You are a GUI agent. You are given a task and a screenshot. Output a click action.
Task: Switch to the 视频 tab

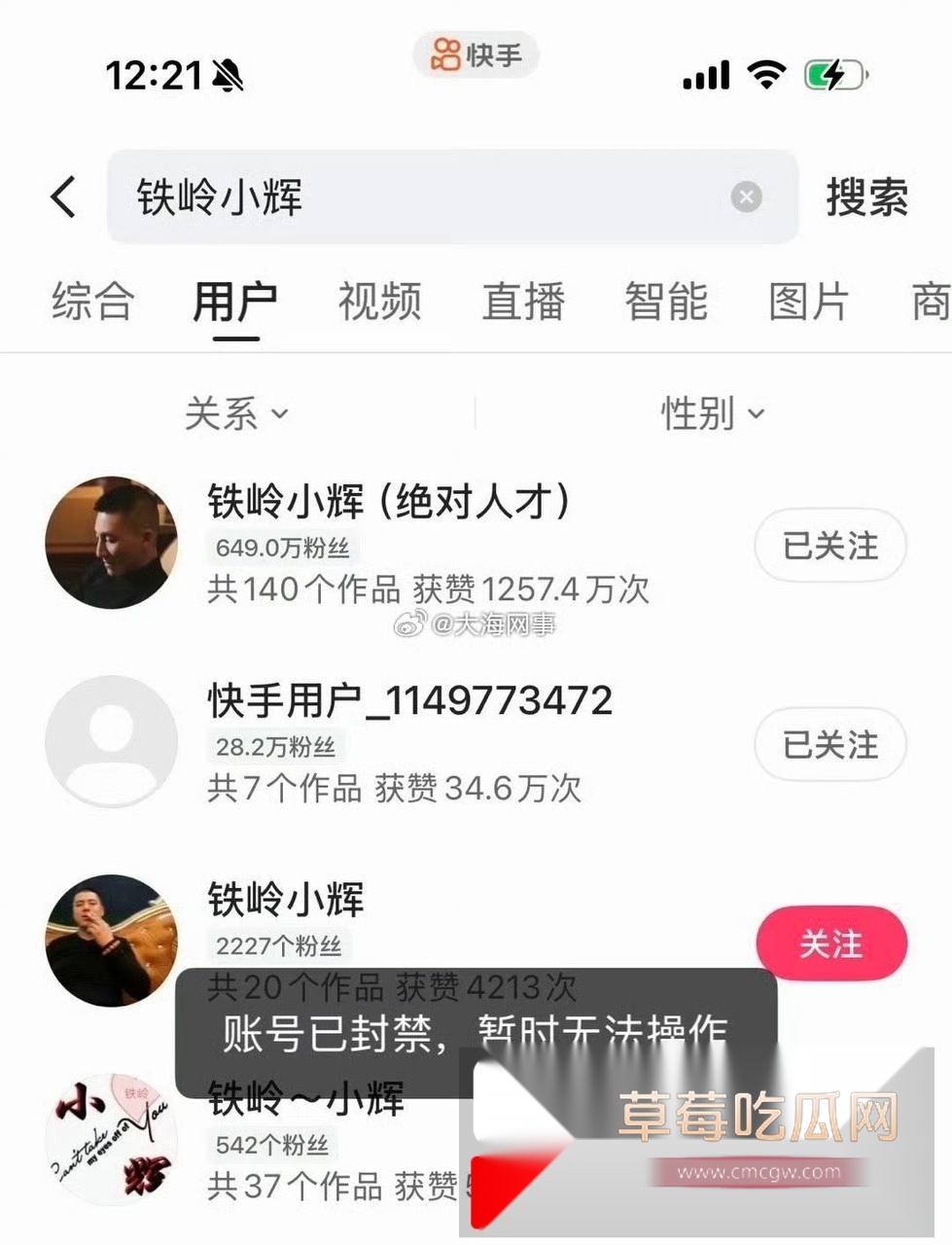tap(378, 302)
